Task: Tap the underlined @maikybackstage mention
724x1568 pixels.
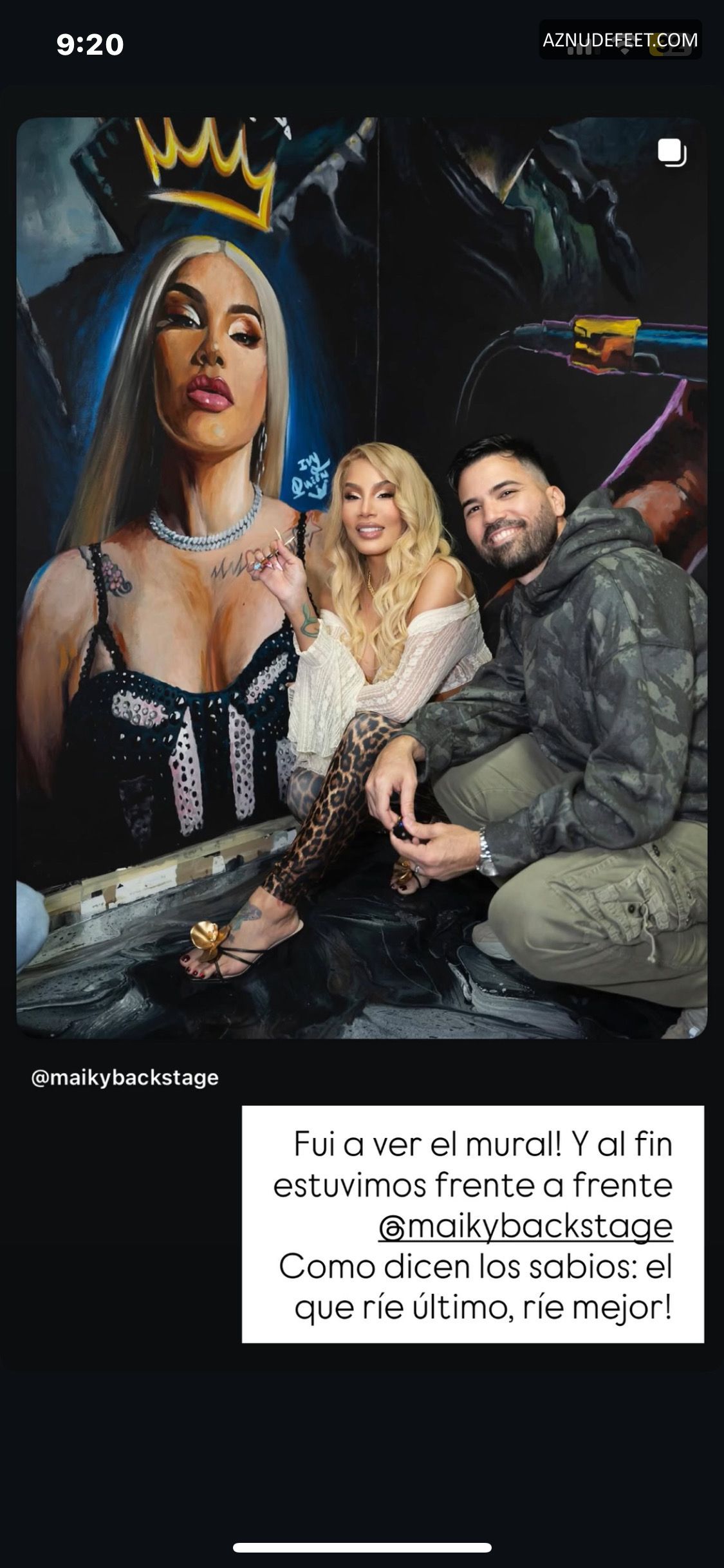Action: (525, 1226)
